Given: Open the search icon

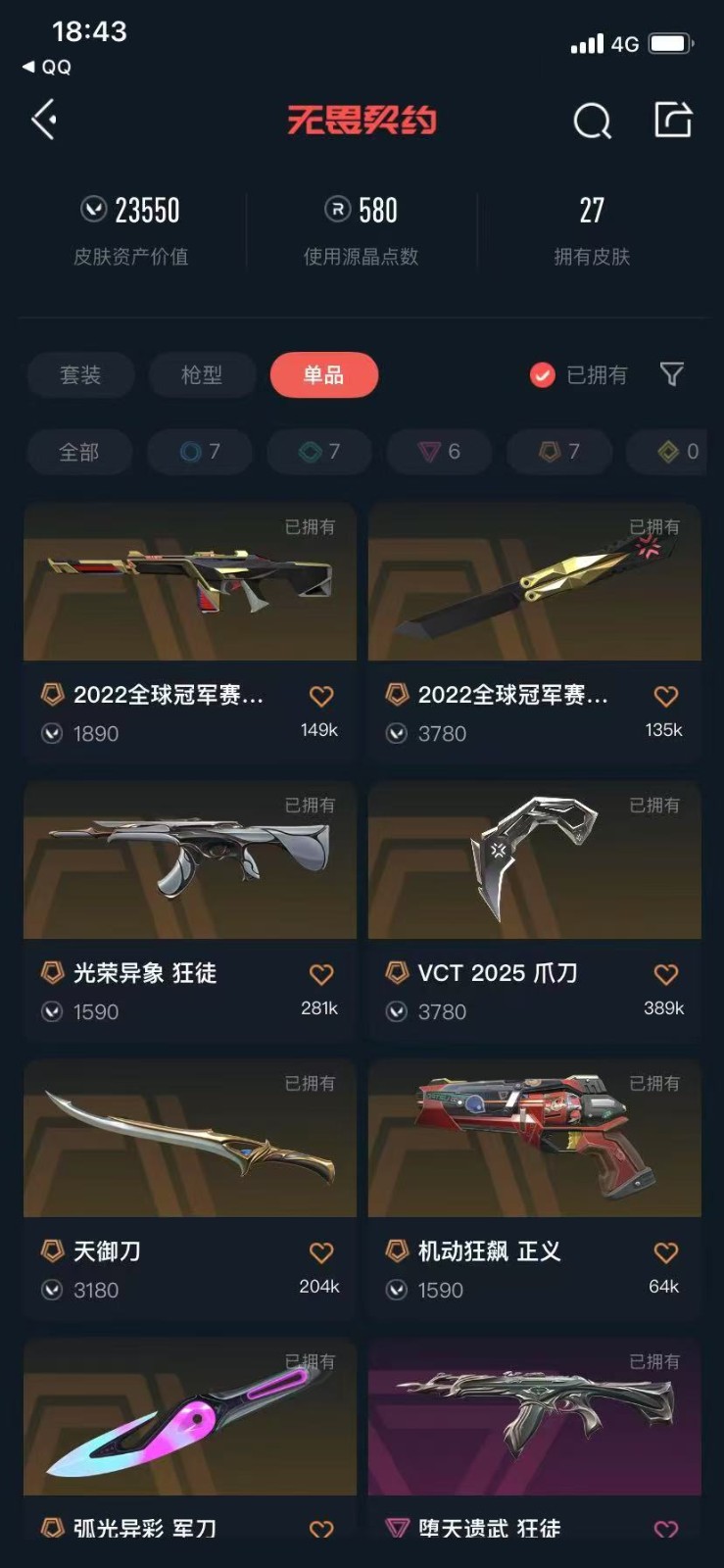Looking at the screenshot, I should [592, 122].
